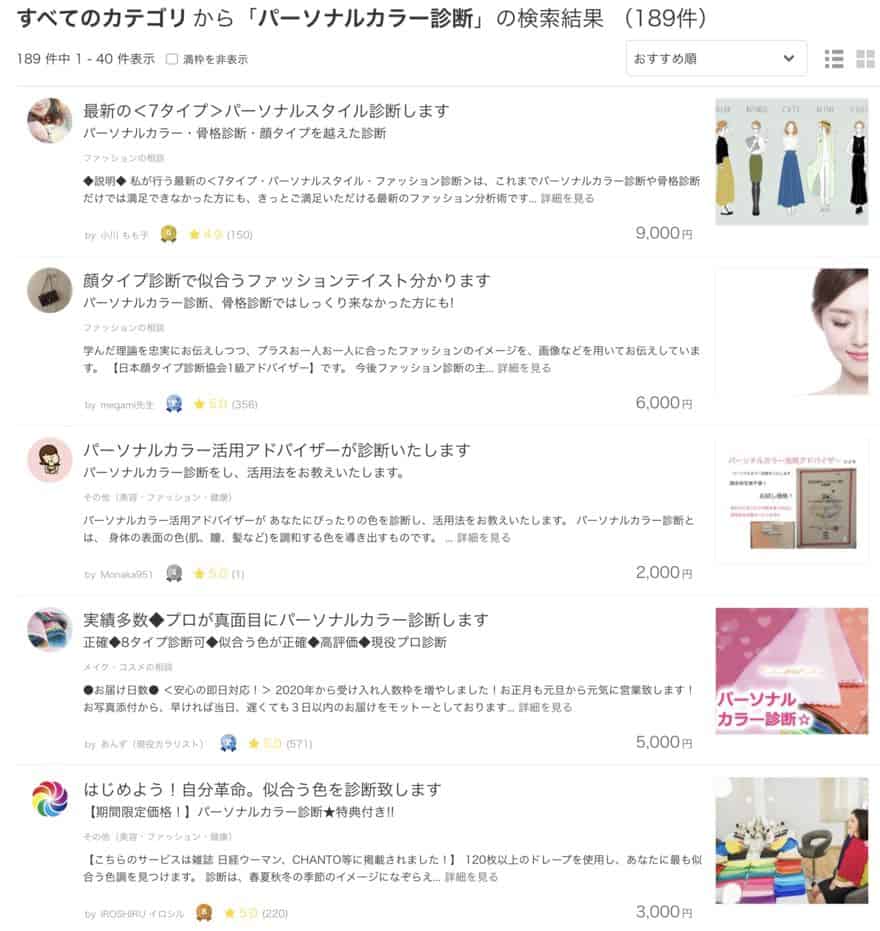This screenshot has width=880, height=931.
Task: Open seller Monaka951's profile
Action: point(128,575)
